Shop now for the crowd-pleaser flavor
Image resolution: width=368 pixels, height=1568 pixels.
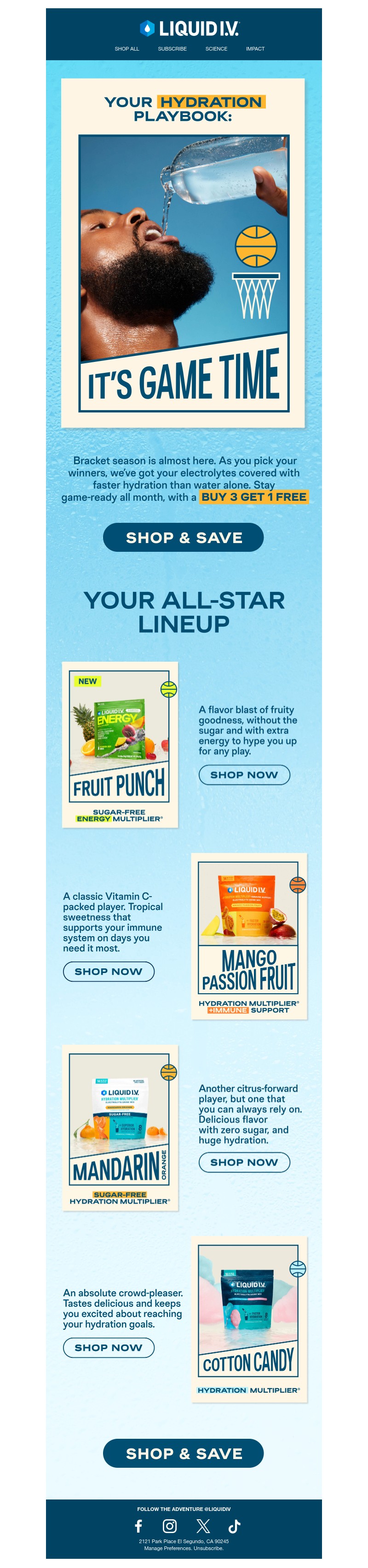coord(109,1348)
